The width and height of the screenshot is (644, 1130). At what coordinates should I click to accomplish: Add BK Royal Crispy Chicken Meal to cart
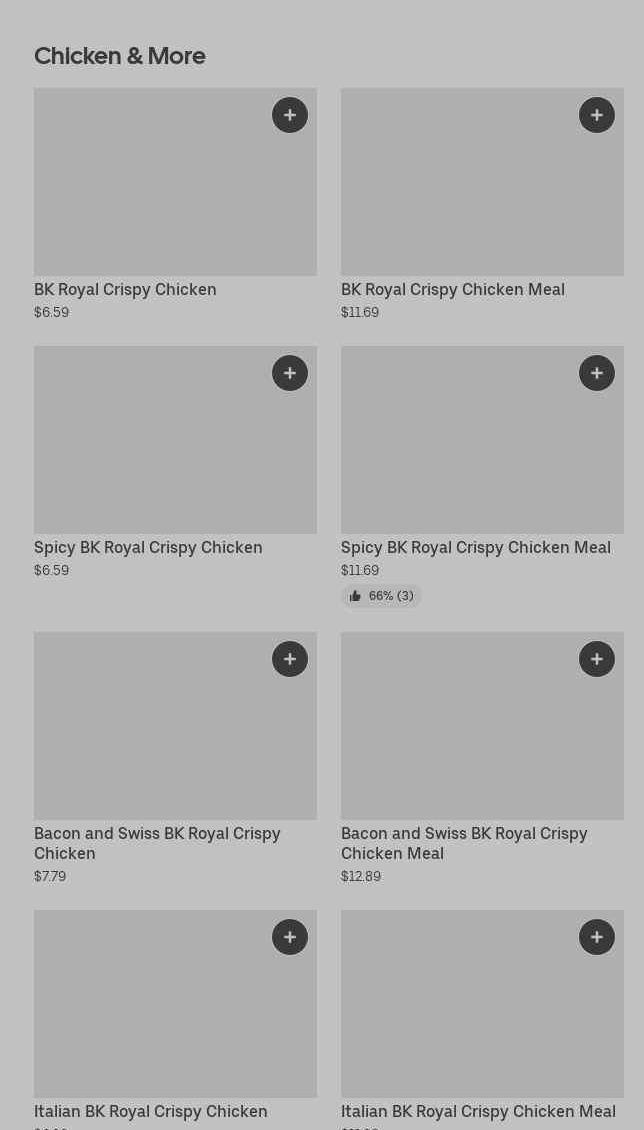[x=597, y=115]
